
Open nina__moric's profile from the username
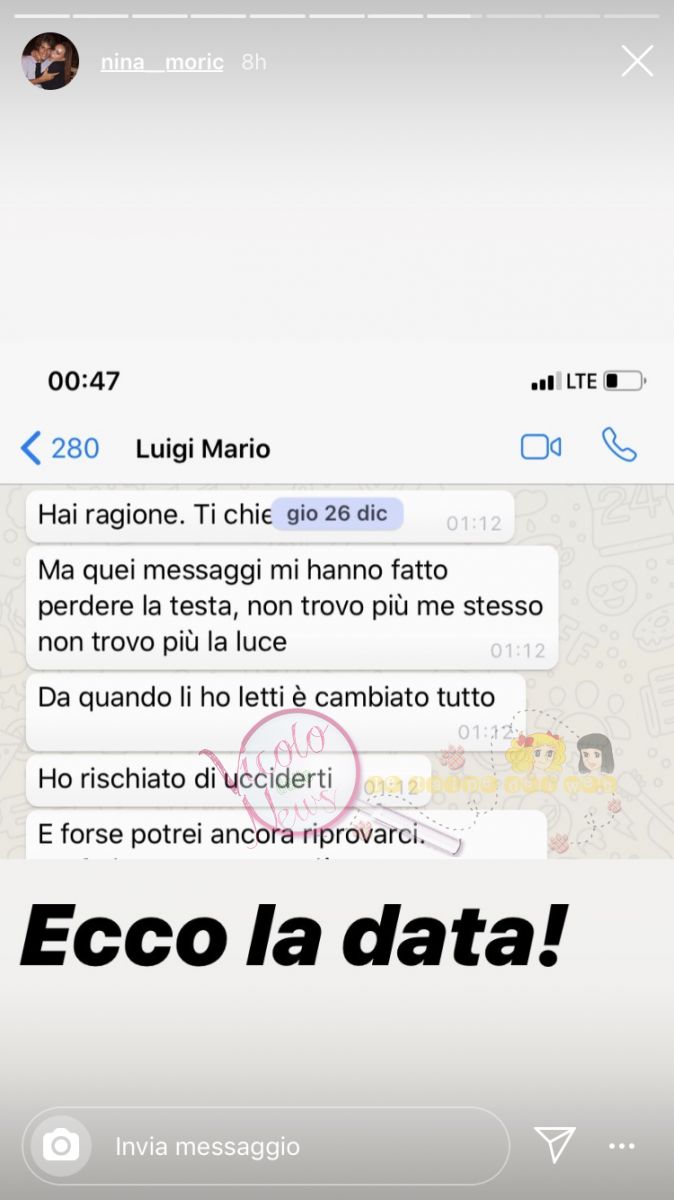click(161, 62)
